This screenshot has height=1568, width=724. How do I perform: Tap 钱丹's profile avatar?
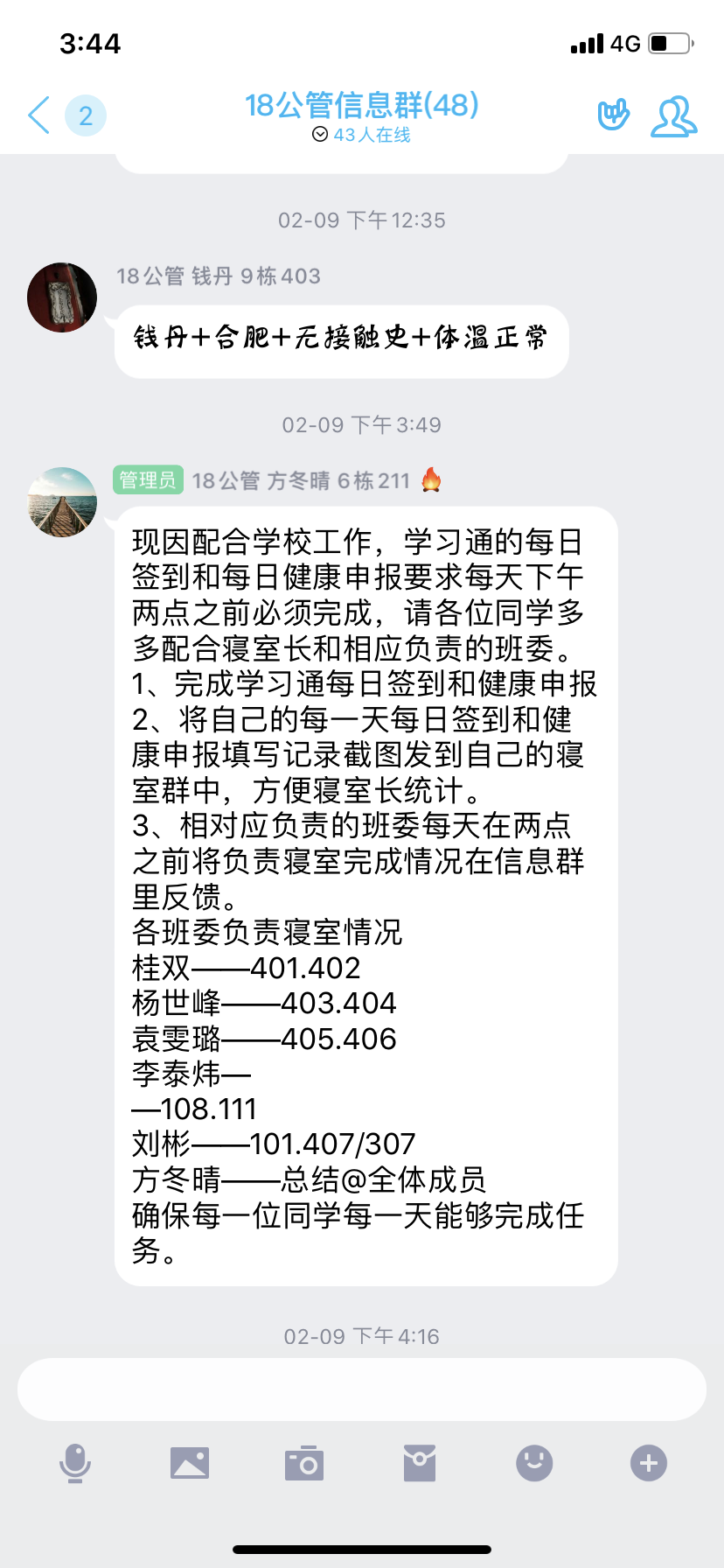[x=62, y=297]
